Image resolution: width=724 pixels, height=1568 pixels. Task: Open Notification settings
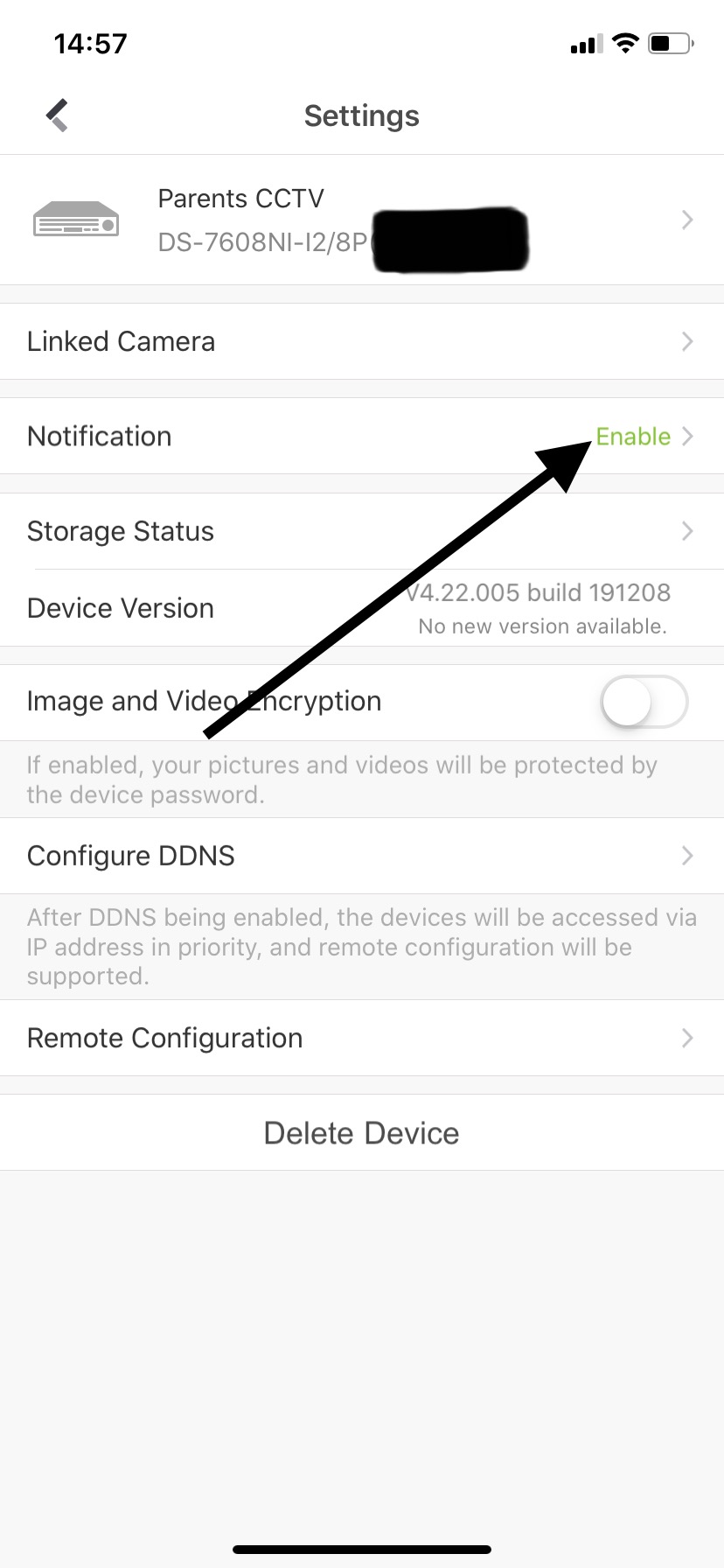[361, 436]
